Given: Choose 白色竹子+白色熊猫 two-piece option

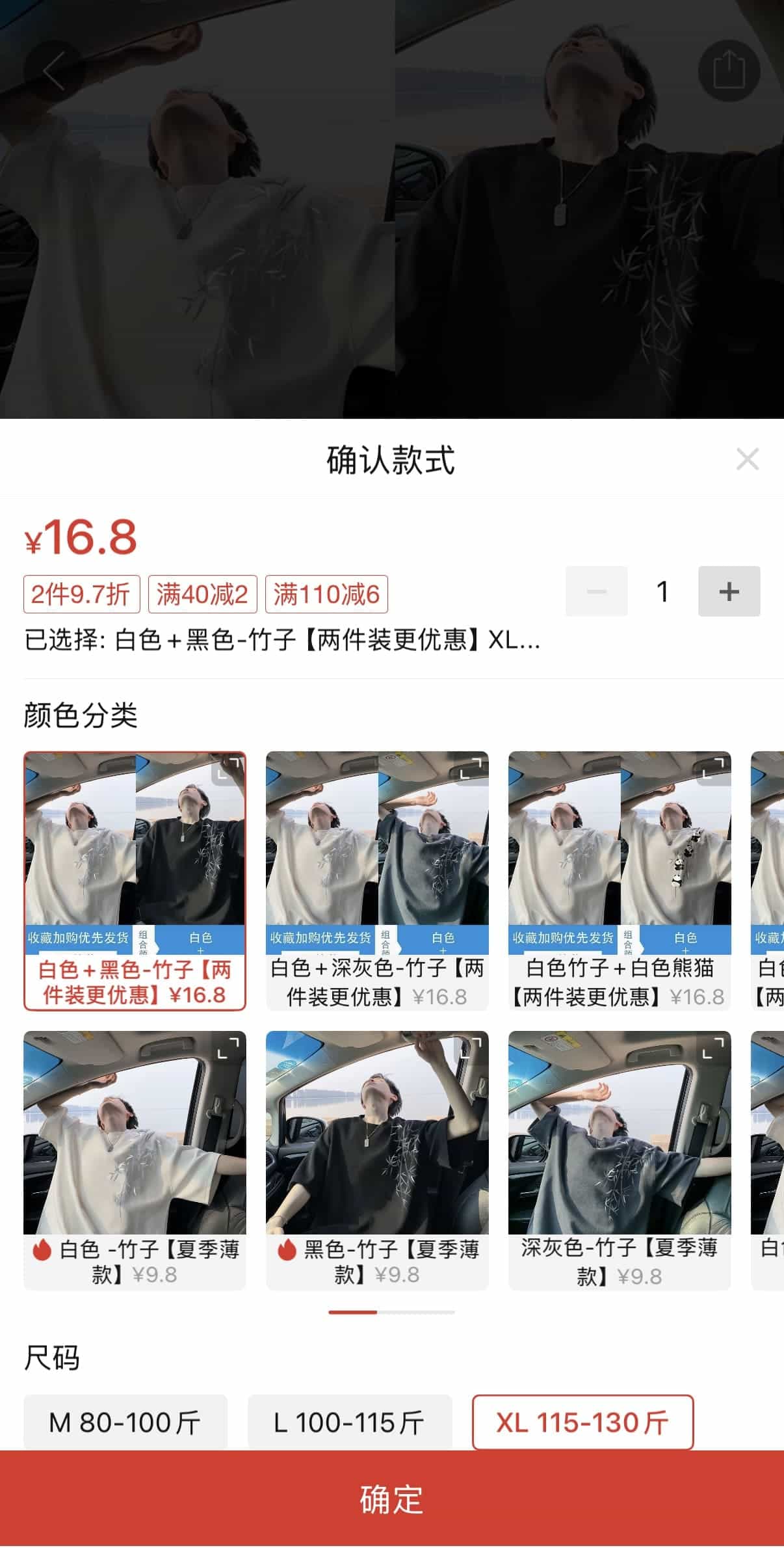Looking at the screenshot, I should click(620, 880).
